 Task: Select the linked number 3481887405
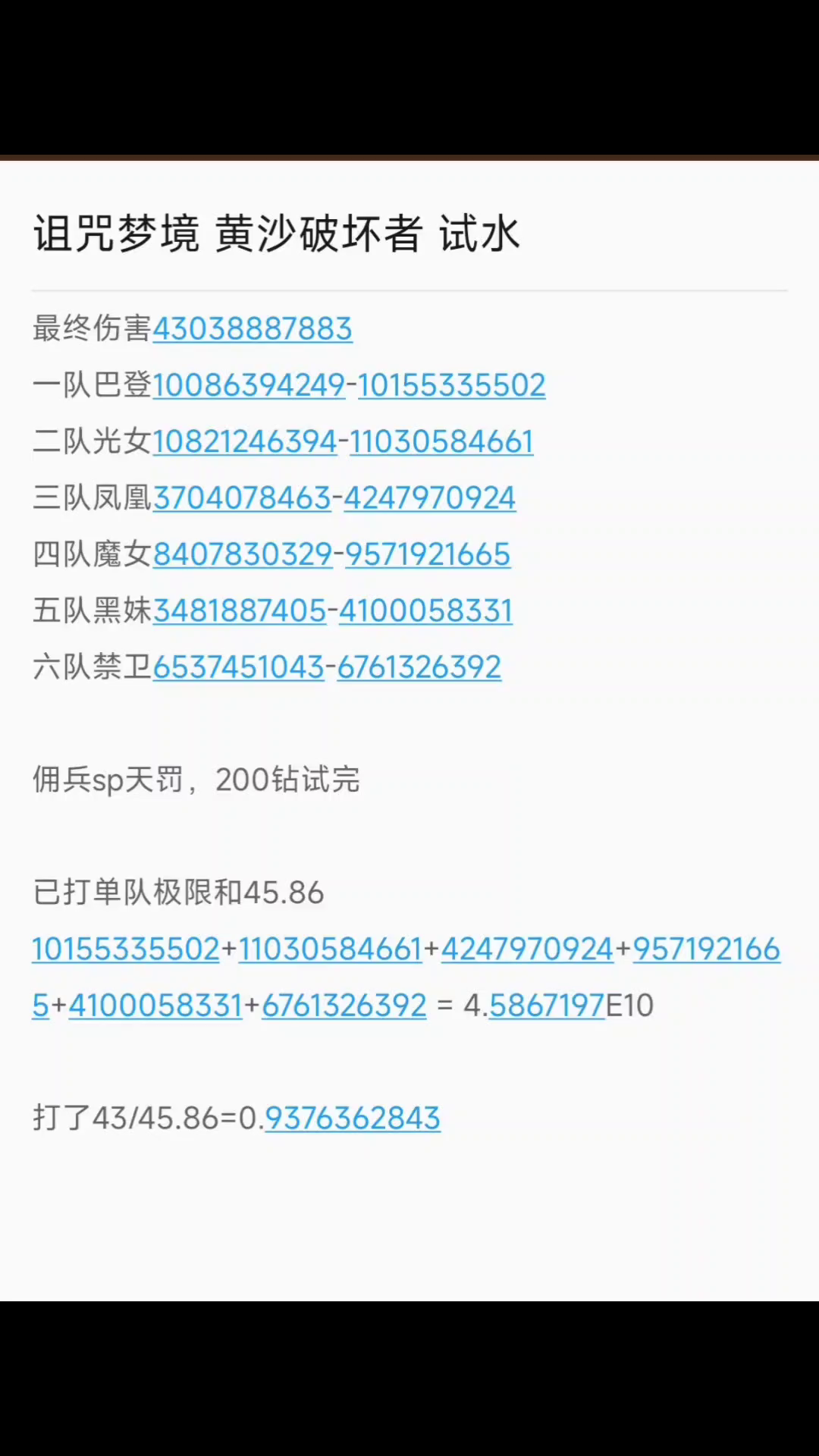(x=240, y=611)
